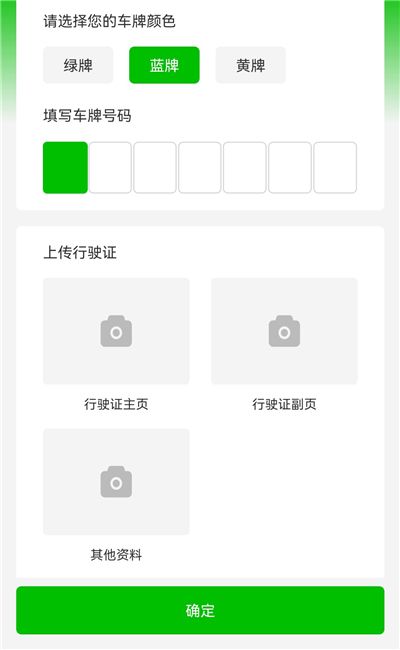The height and width of the screenshot is (650, 400).
Task: Upload the 行驶证主页 photo
Action: click(116, 331)
